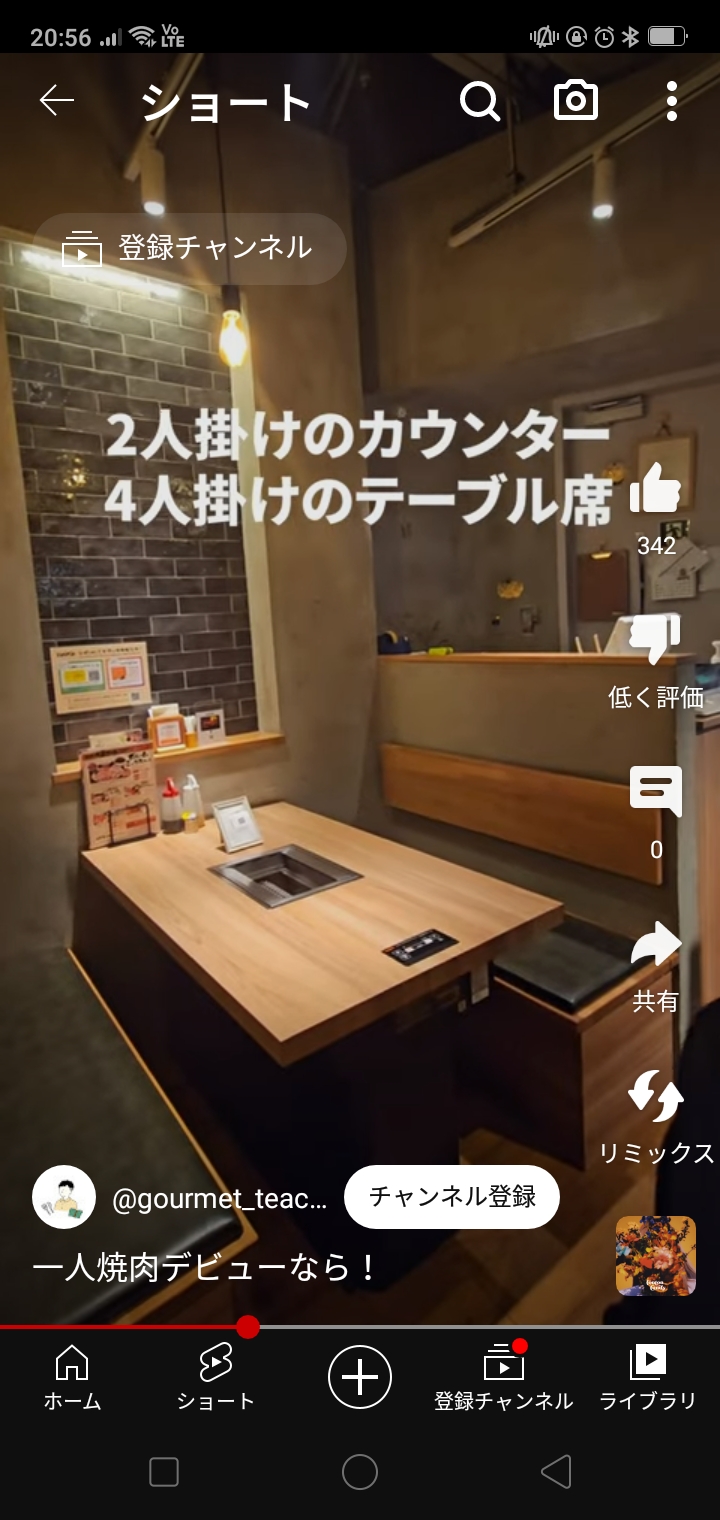Image resolution: width=720 pixels, height=1520 pixels.
Task: Go back using the top-left arrow
Action: [x=57, y=101]
